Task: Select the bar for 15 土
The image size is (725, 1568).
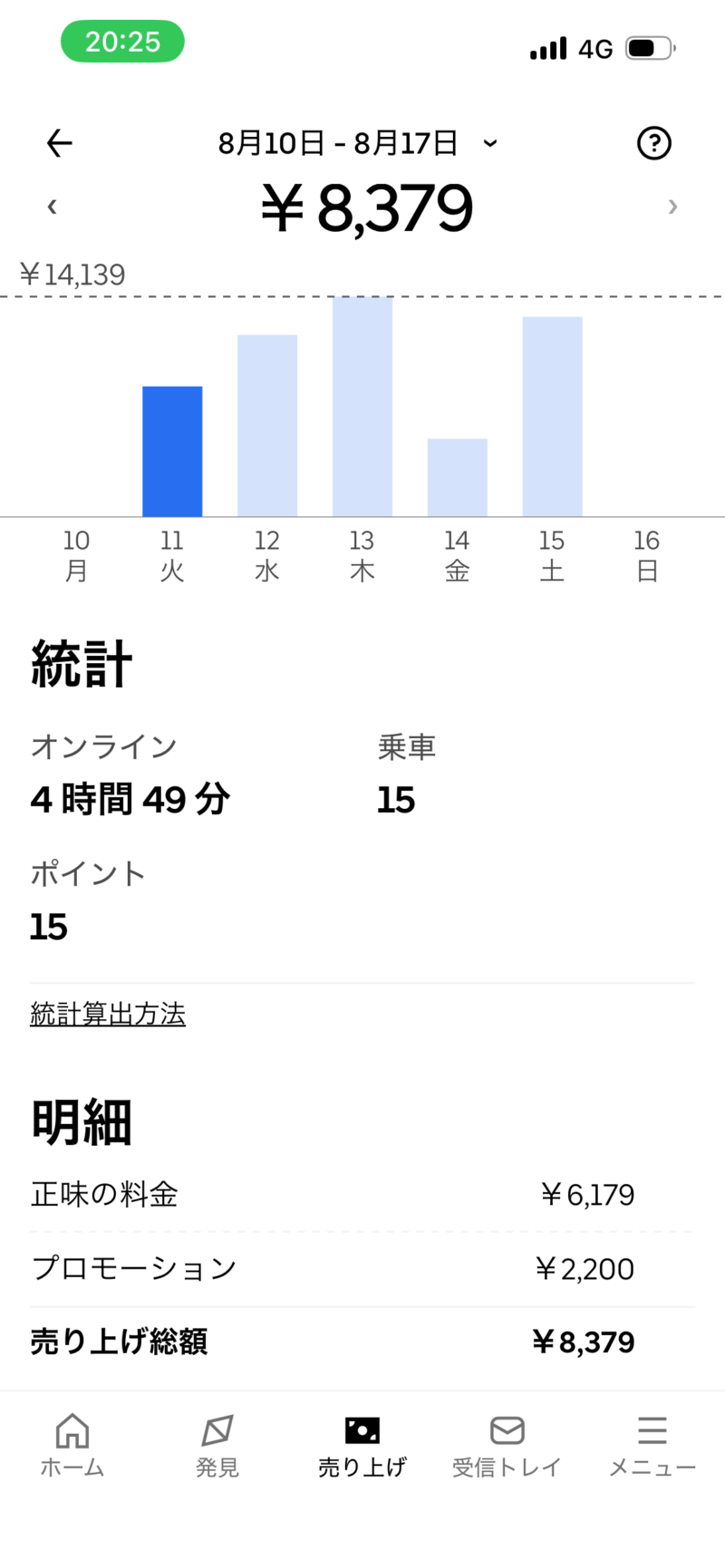Action: 553,417
